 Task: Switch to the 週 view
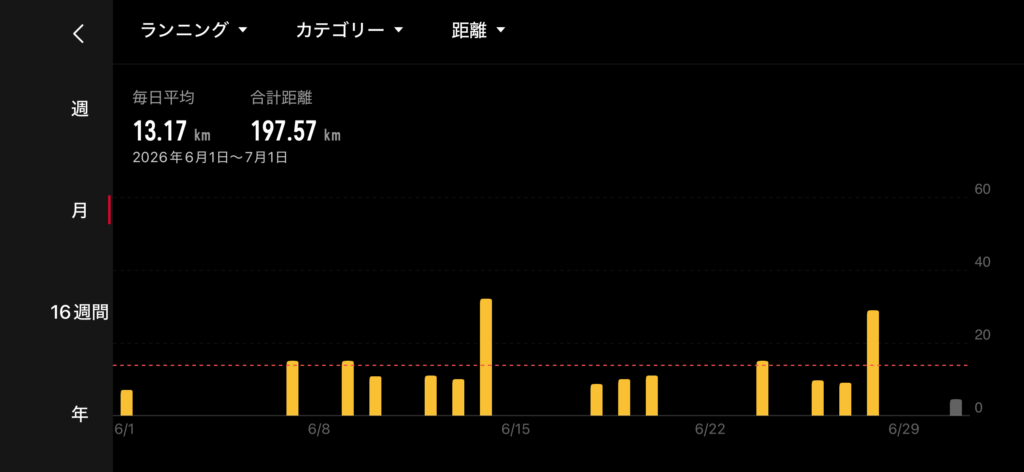[80, 109]
